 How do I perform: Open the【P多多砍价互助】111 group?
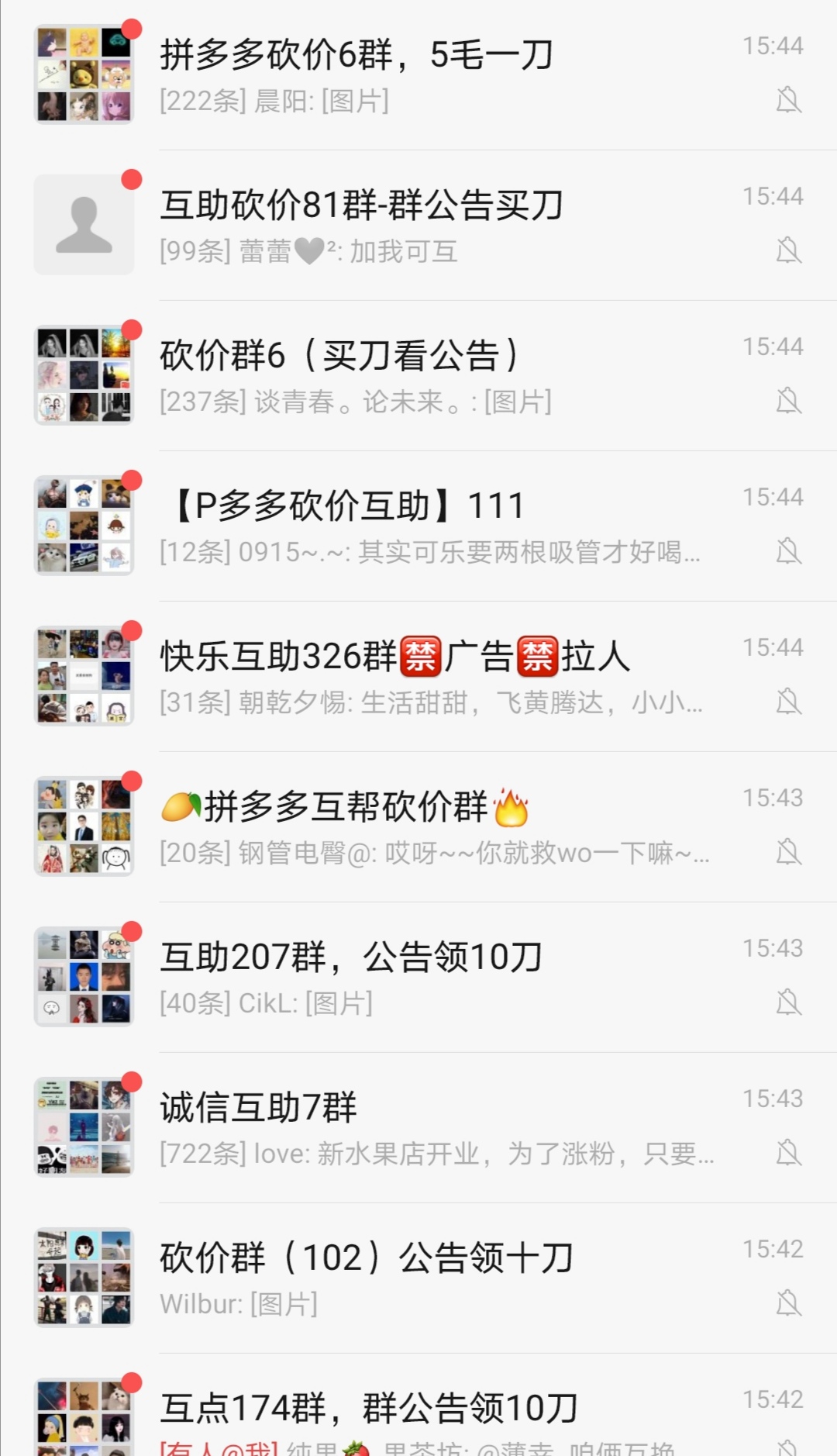[418, 526]
